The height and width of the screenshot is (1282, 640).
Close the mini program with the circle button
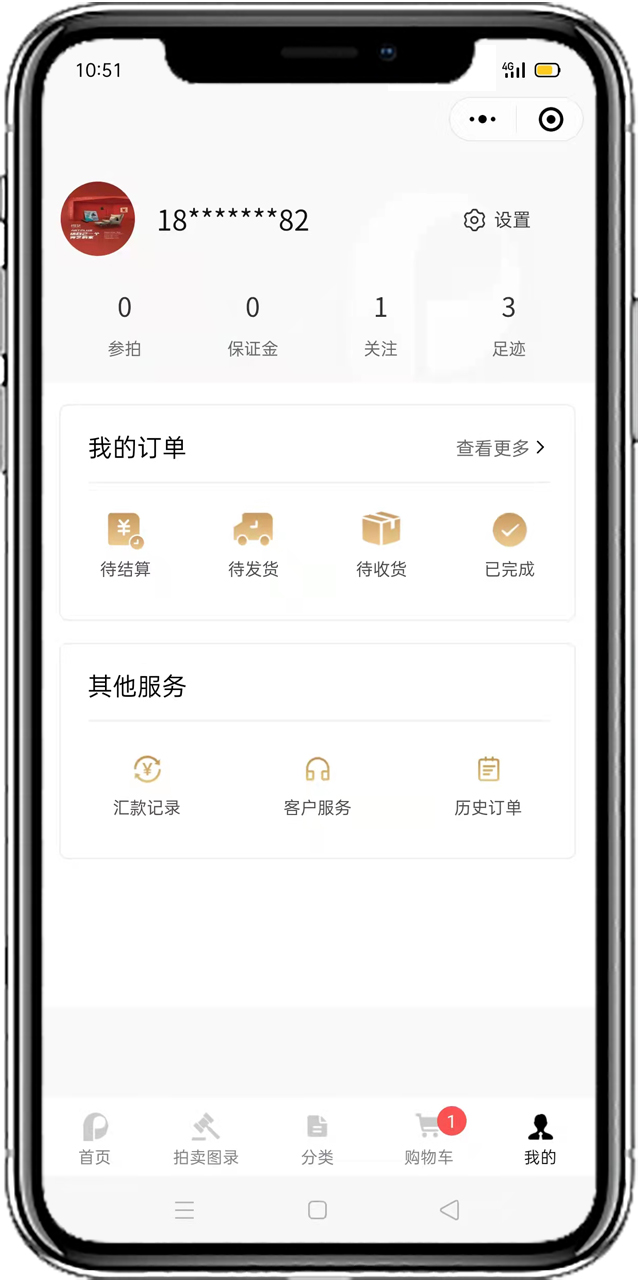pos(550,120)
